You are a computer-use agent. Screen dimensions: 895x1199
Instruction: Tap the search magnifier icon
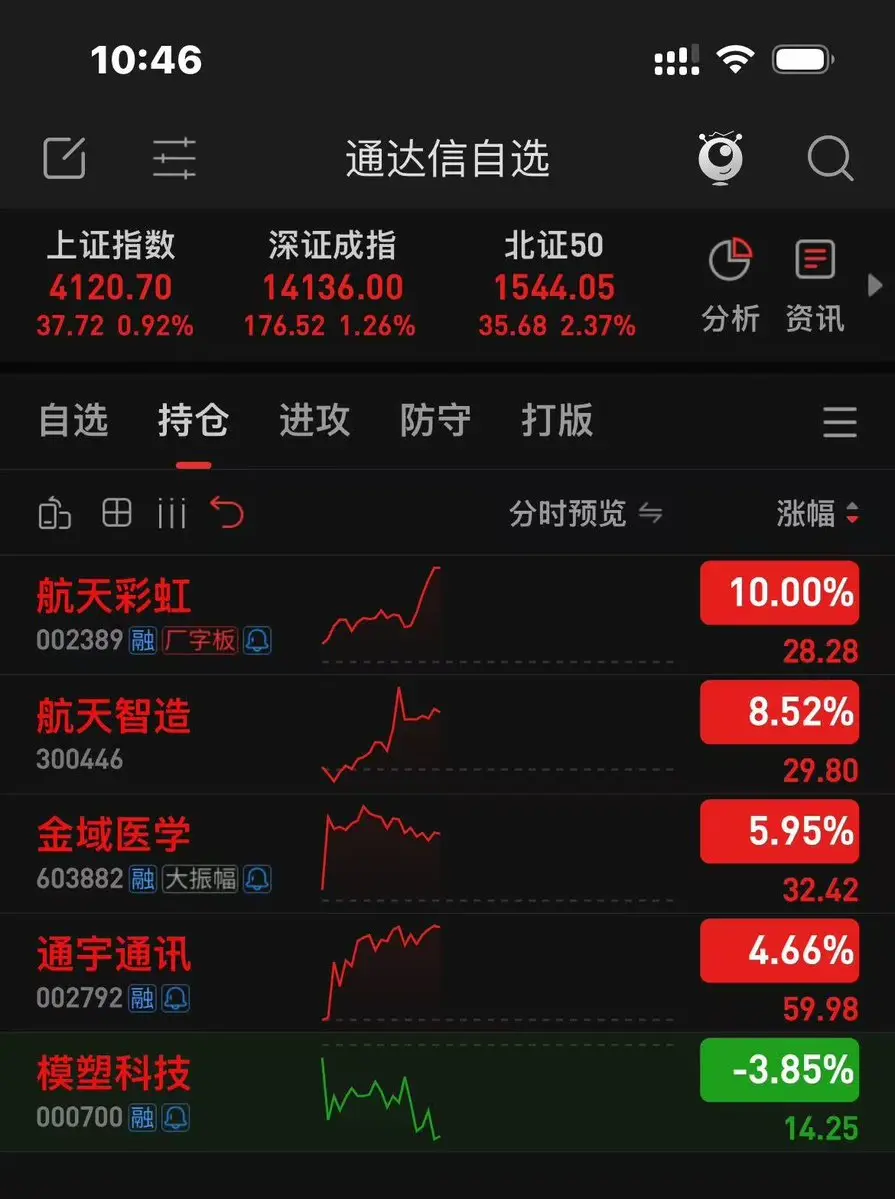coord(829,158)
